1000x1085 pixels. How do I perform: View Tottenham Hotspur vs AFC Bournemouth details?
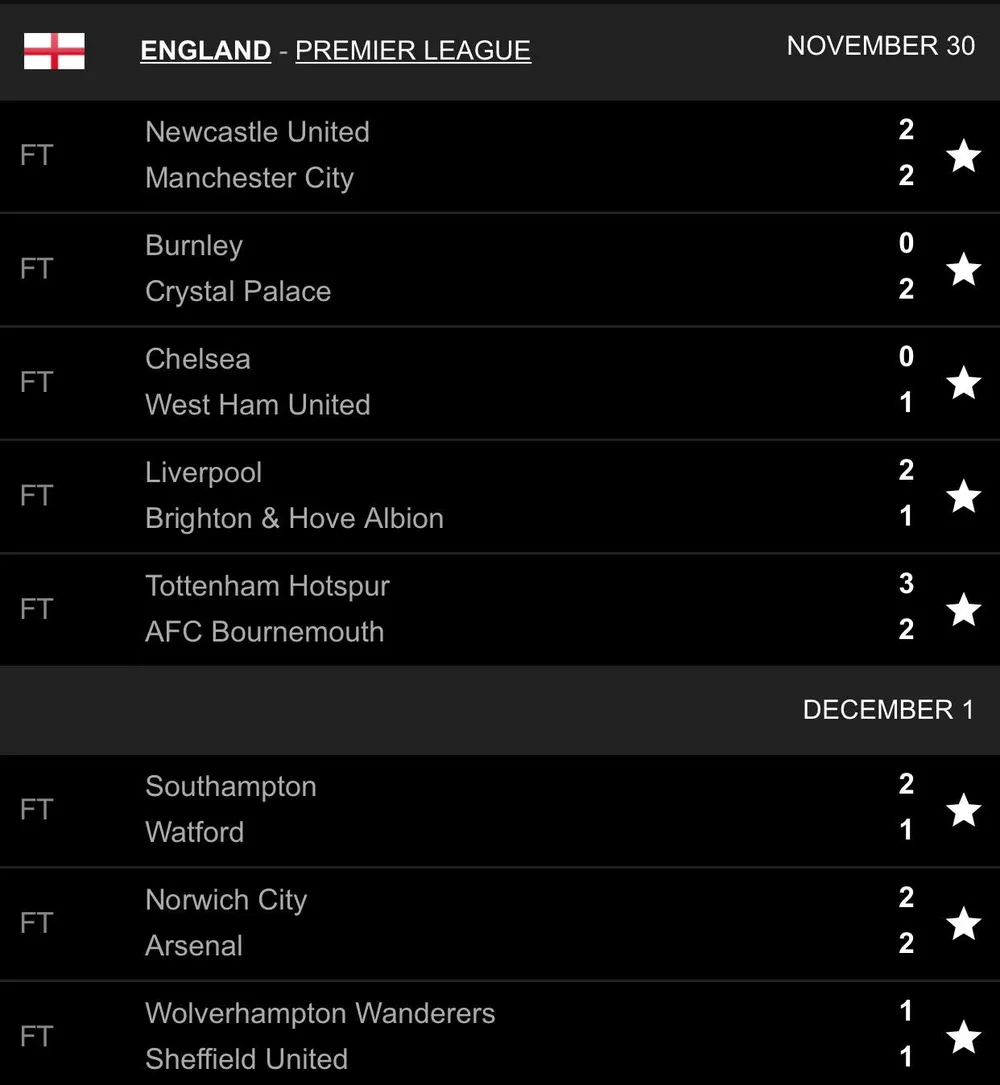point(450,609)
